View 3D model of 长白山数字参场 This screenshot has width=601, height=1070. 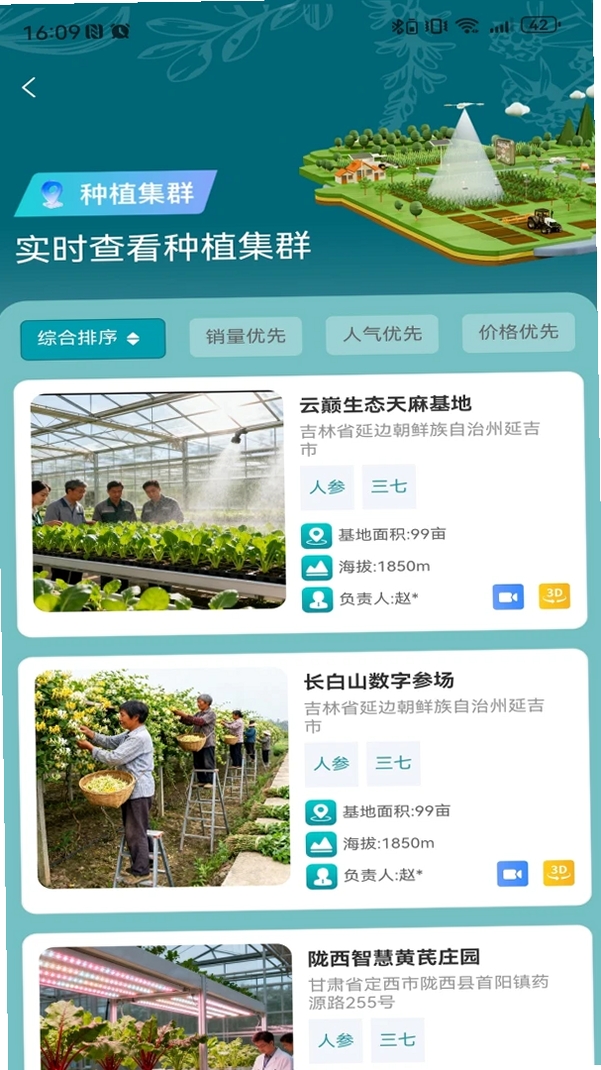click(559, 873)
